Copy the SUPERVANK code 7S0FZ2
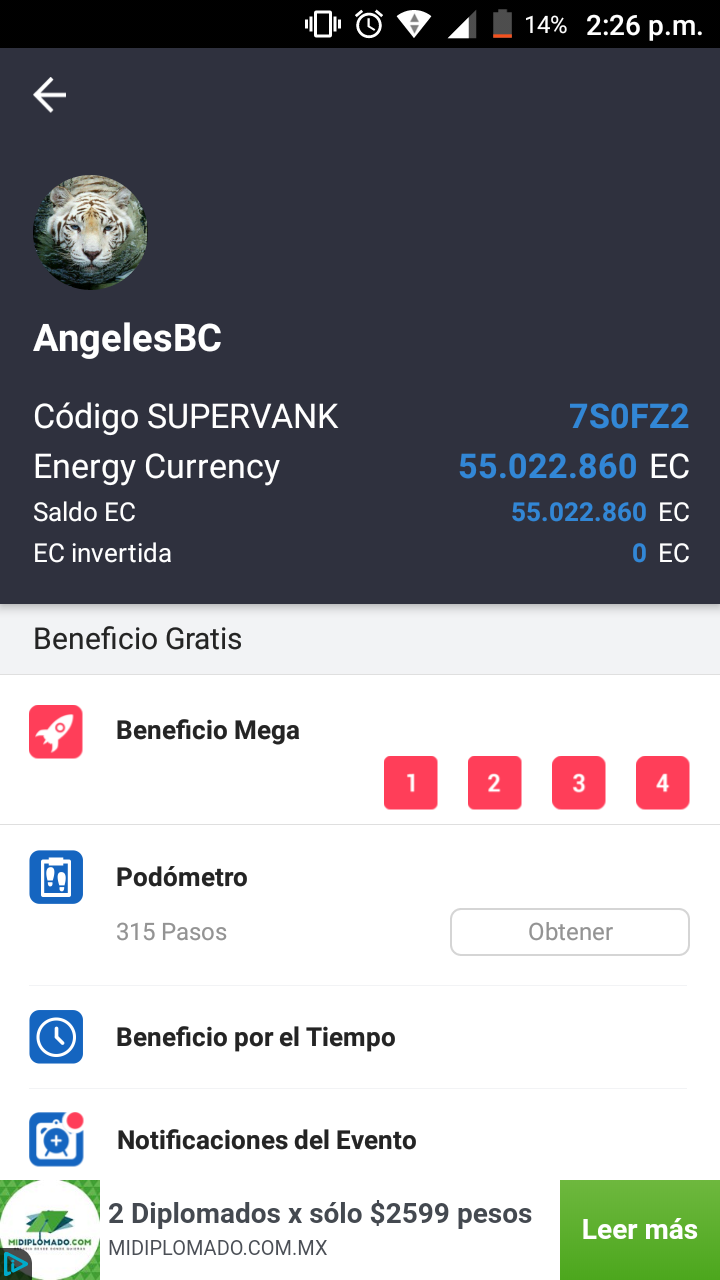 [x=628, y=416]
